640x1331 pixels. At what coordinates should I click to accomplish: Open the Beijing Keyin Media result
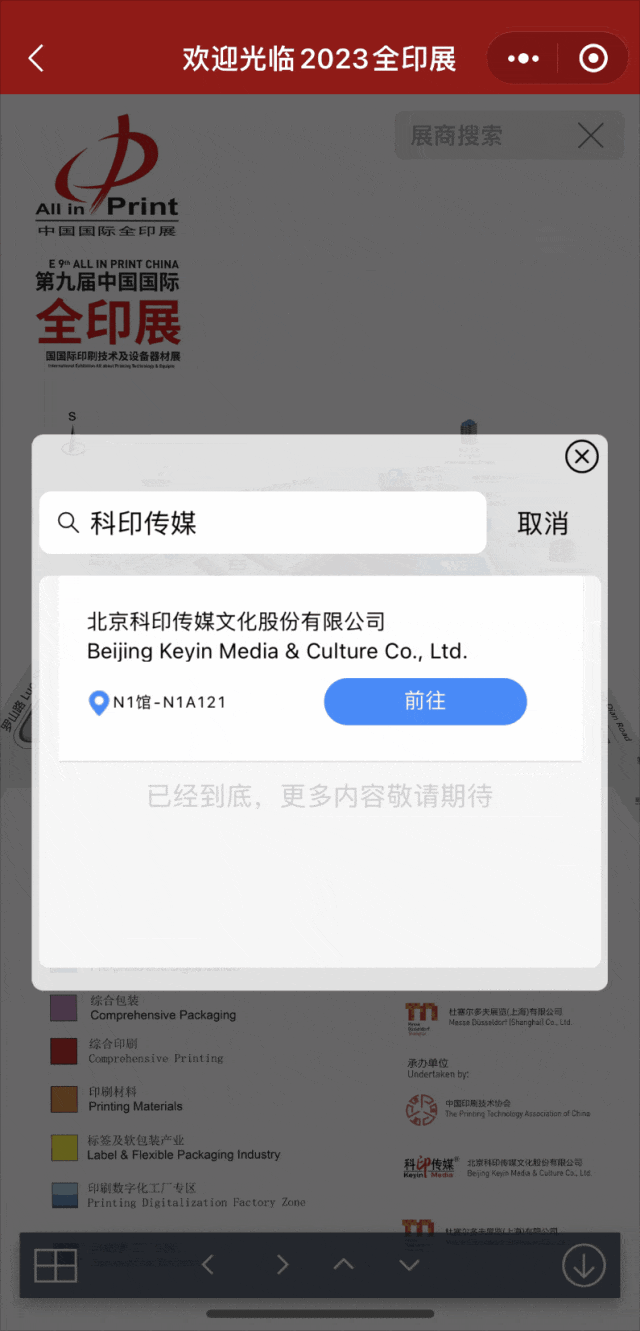tap(277, 636)
